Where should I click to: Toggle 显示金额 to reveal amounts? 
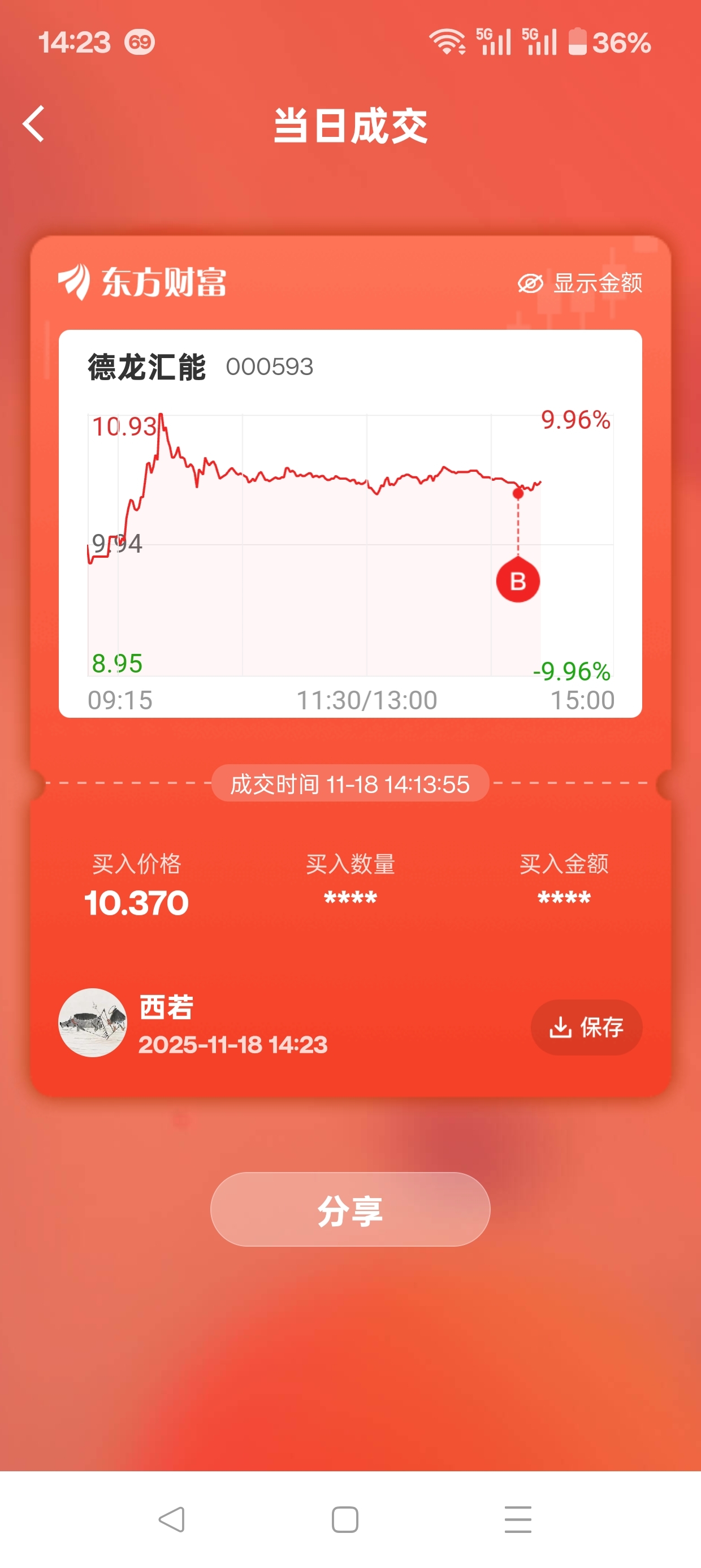(580, 283)
